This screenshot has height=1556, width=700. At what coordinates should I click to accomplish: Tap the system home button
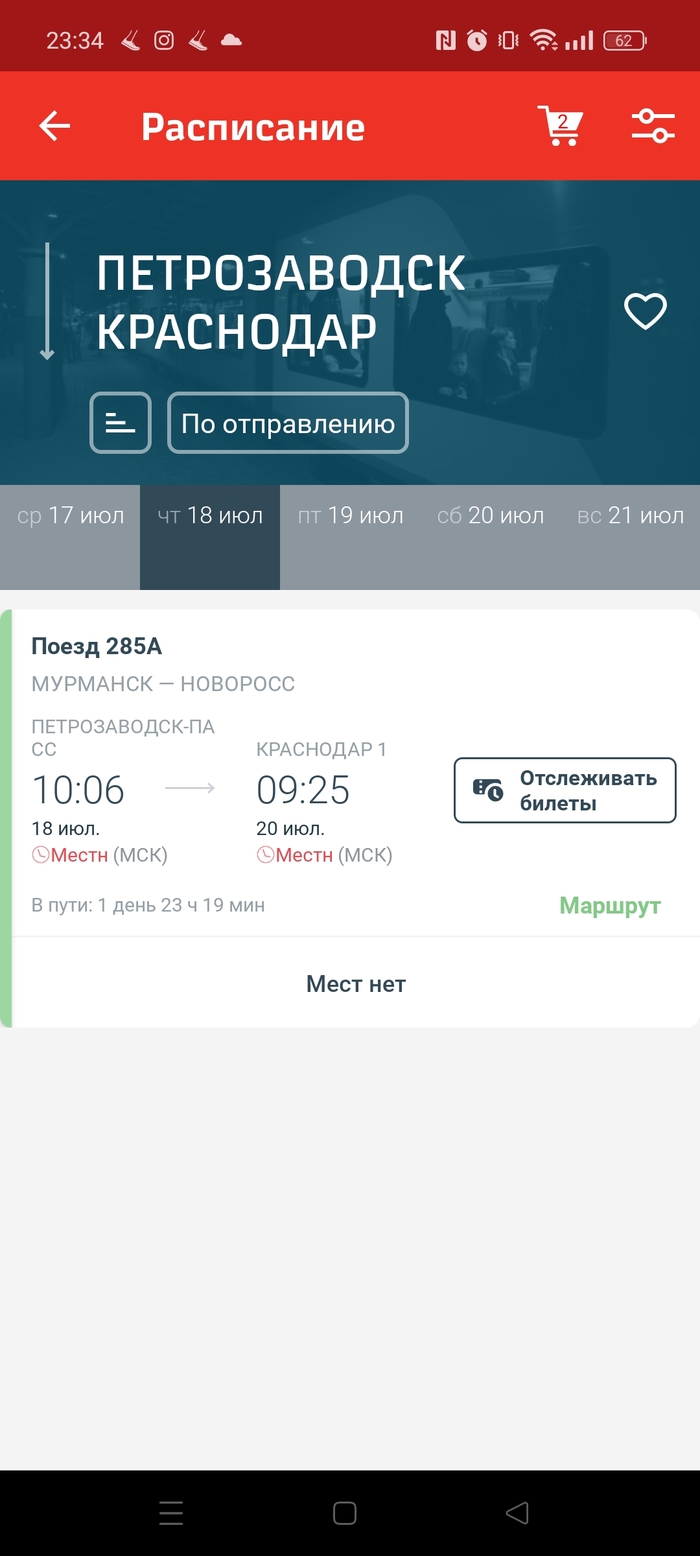pos(345,1513)
